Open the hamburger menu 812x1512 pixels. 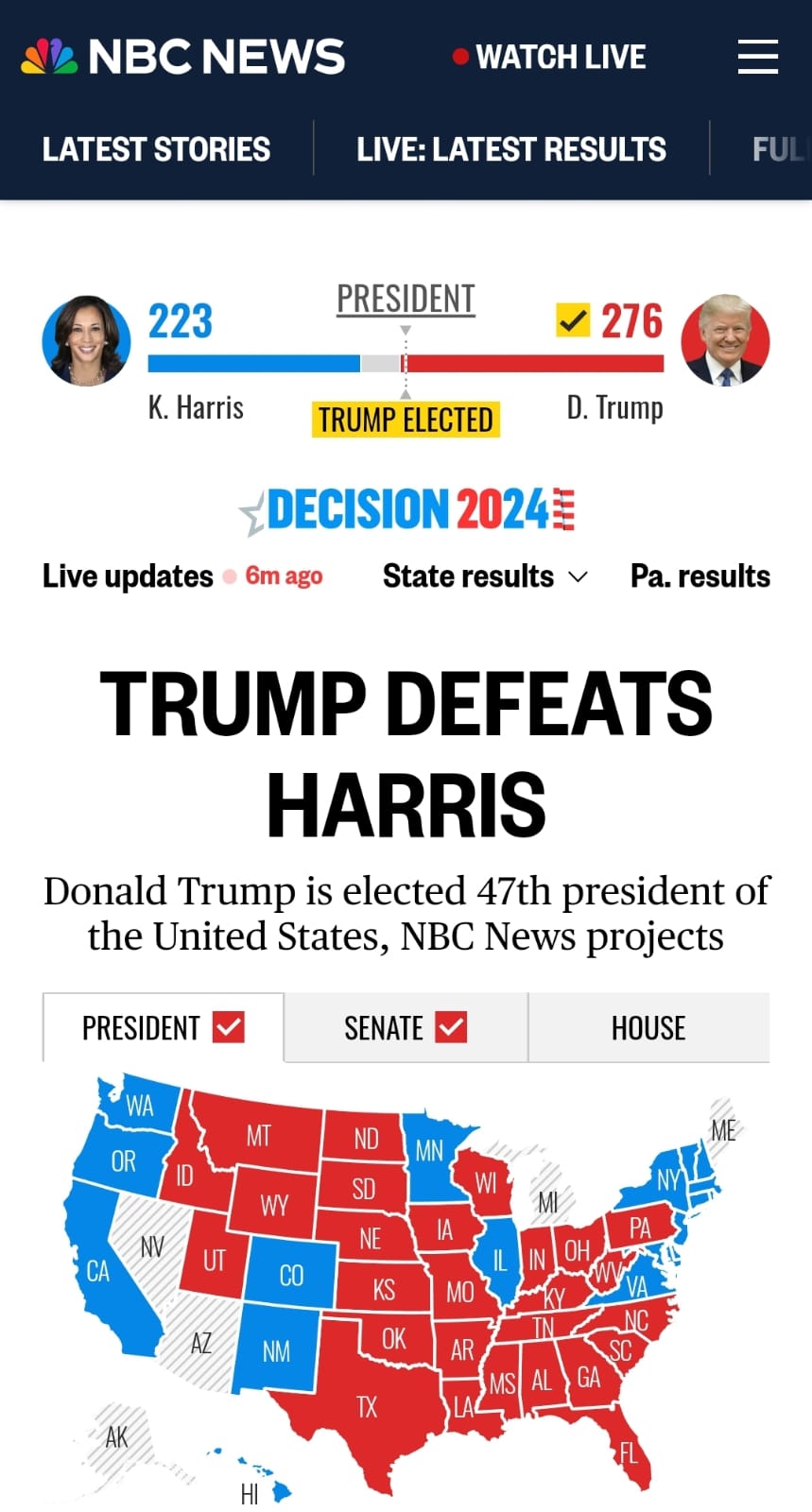(x=757, y=57)
